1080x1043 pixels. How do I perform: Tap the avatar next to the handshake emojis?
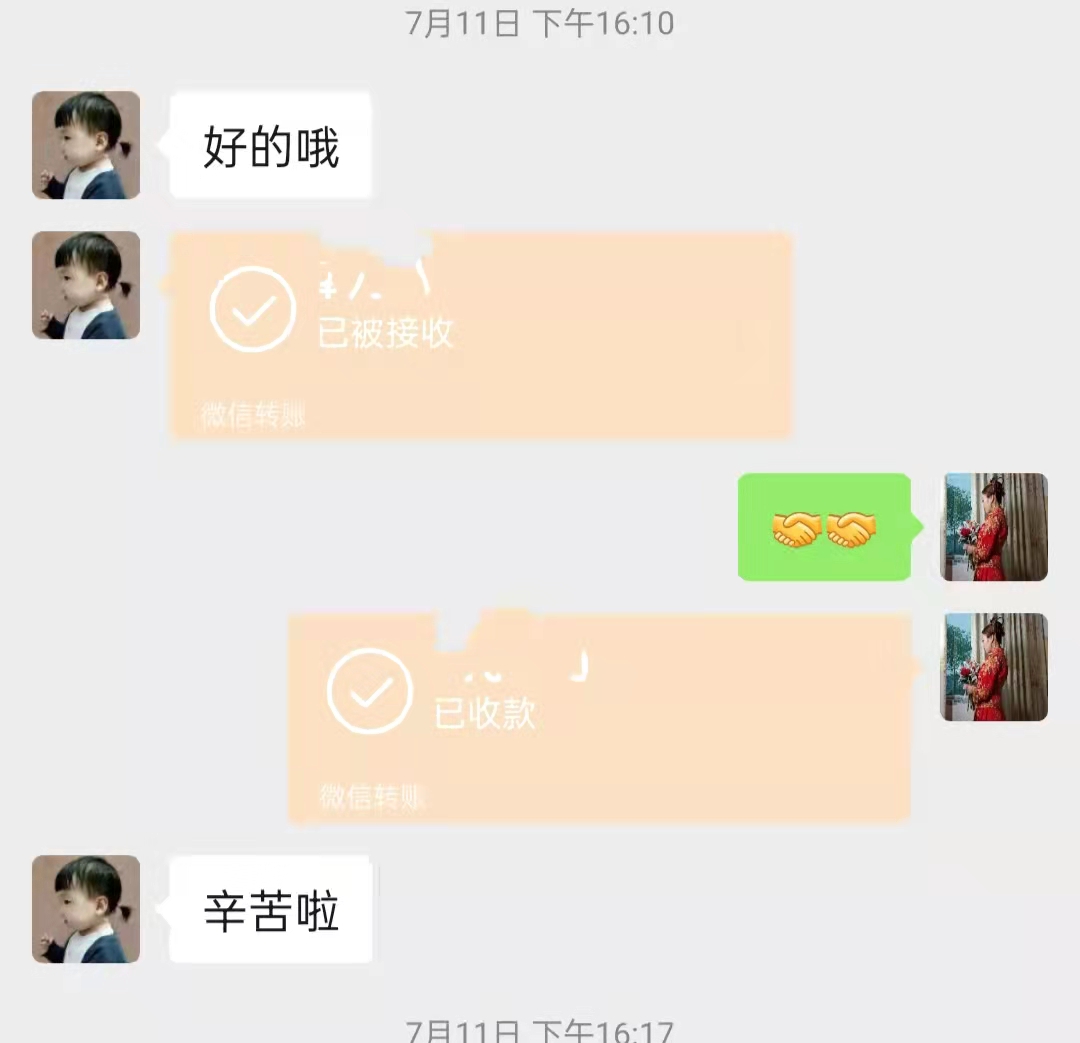click(x=995, y=527)
